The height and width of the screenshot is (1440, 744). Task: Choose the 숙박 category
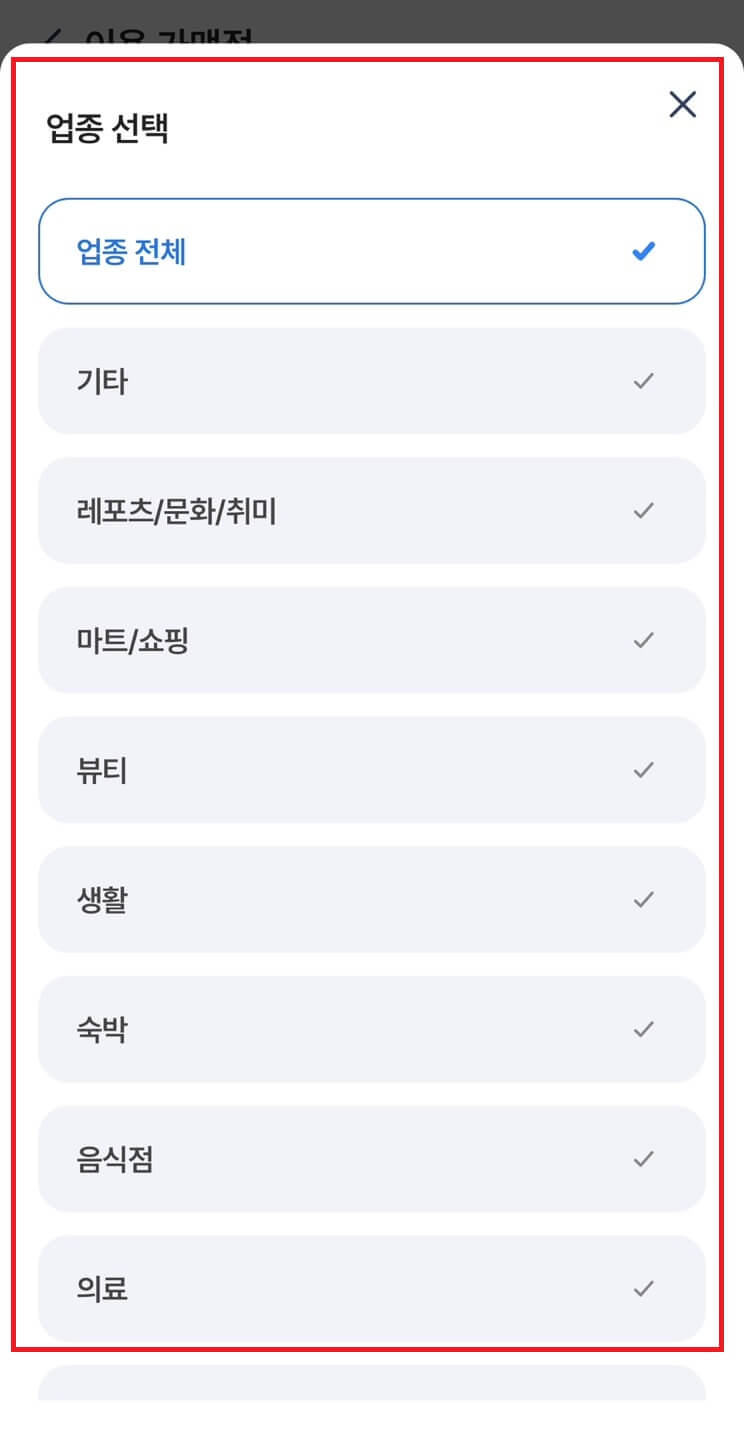pyautogui.click(x=371, y=1029)
